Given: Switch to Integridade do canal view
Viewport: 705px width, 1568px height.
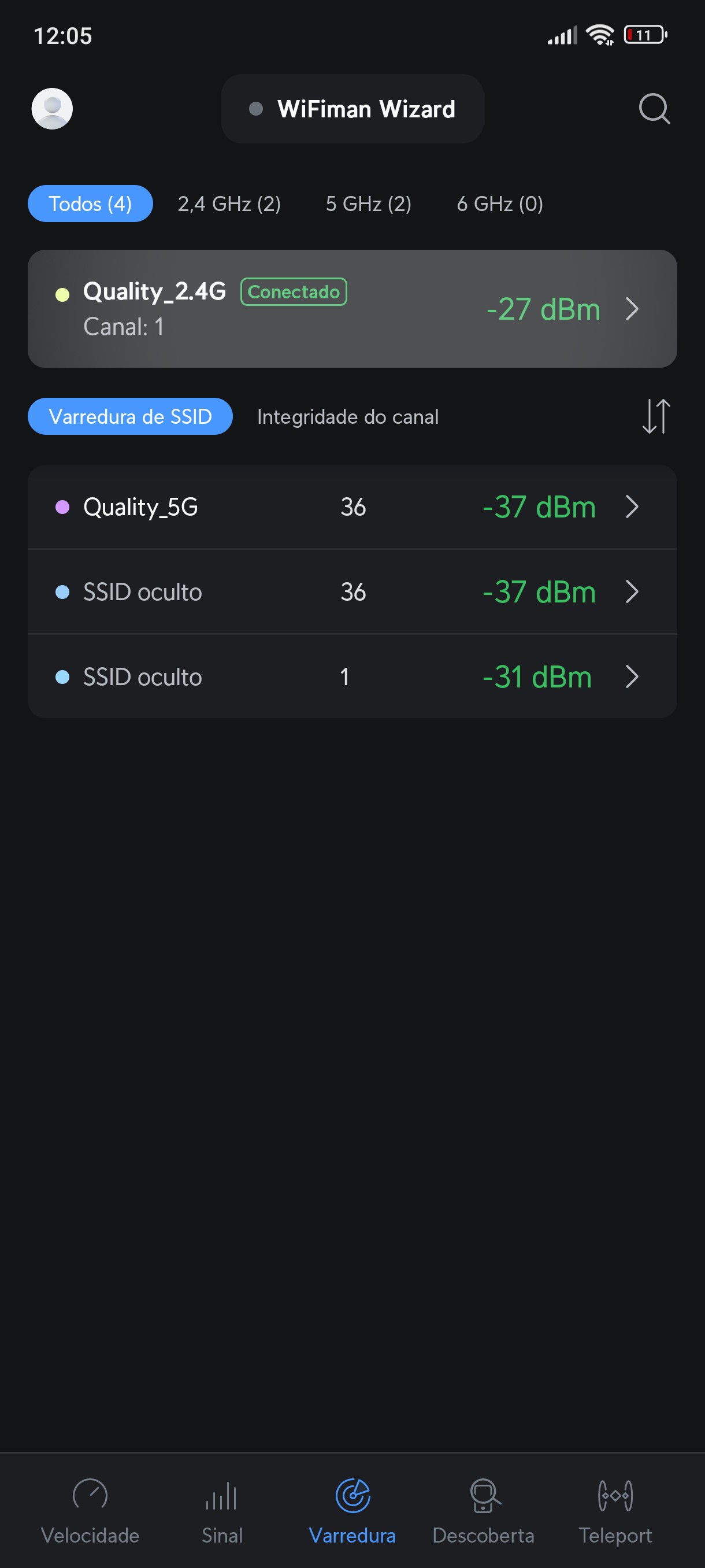Looking at the screenshot, I should click(x=347, y=416).
